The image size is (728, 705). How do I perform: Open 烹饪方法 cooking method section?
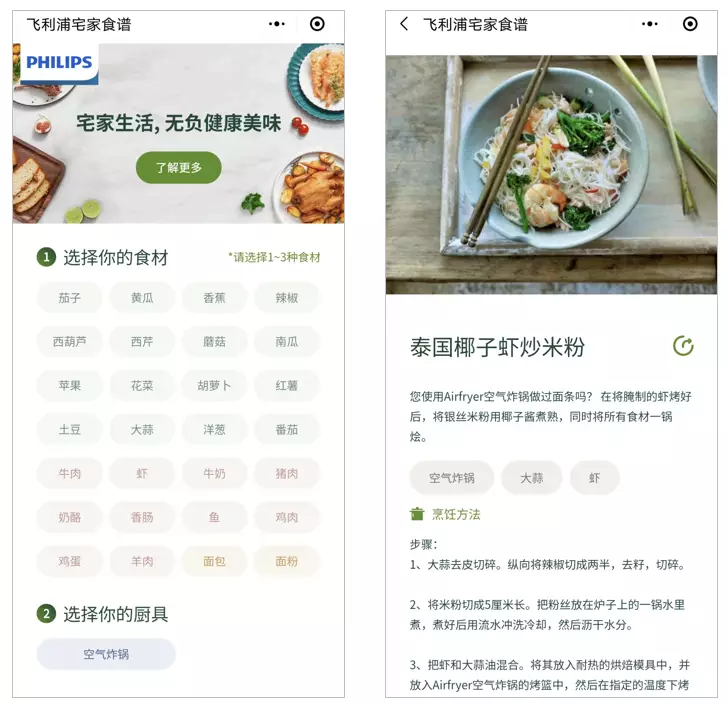[x=445, y=514]
